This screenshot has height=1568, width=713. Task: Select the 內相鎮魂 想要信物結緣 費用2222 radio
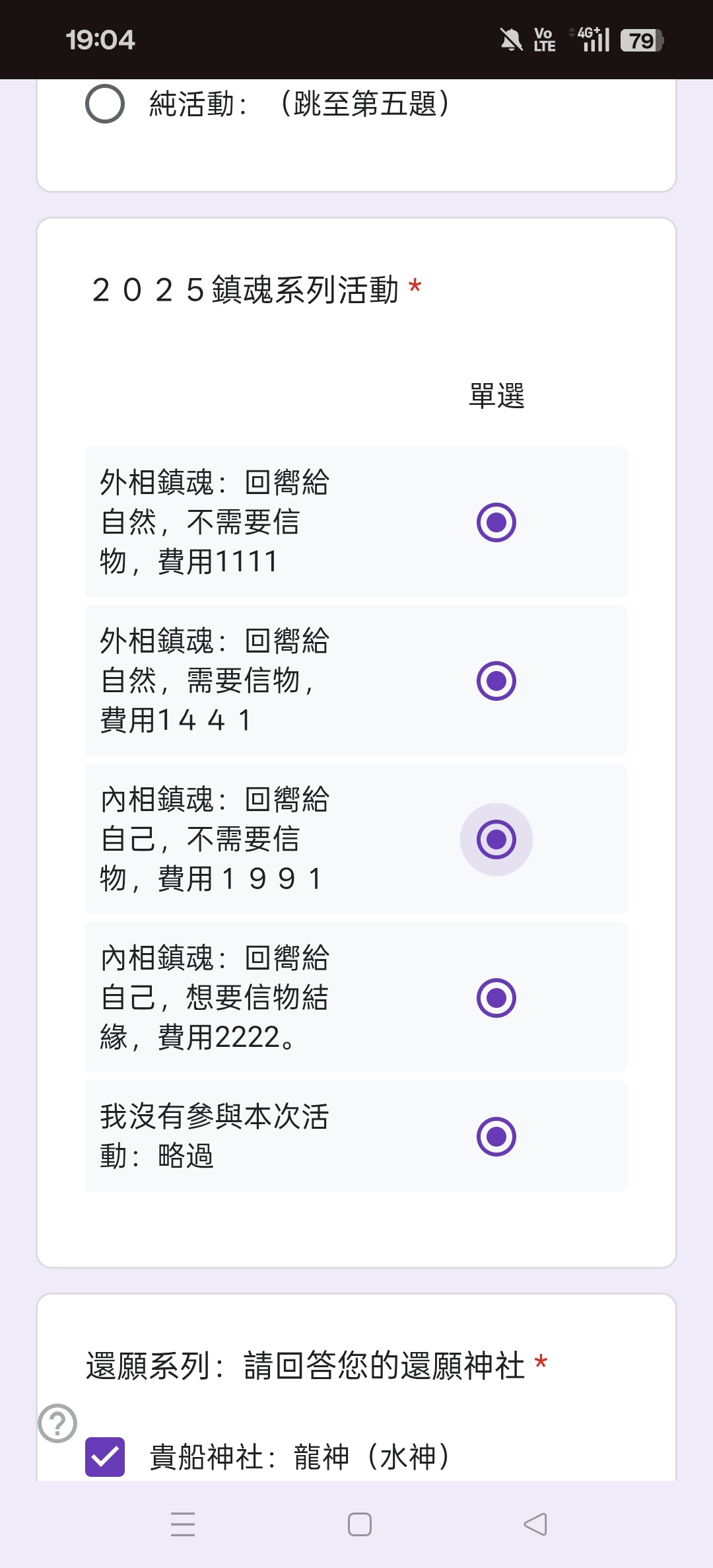(496, 998)
